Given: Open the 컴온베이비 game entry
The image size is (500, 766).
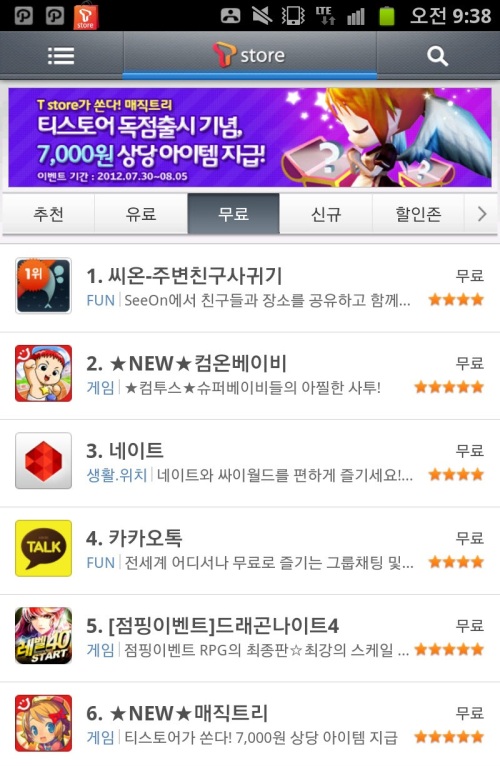Looking at the screenshot, I should tap(250, 375).
